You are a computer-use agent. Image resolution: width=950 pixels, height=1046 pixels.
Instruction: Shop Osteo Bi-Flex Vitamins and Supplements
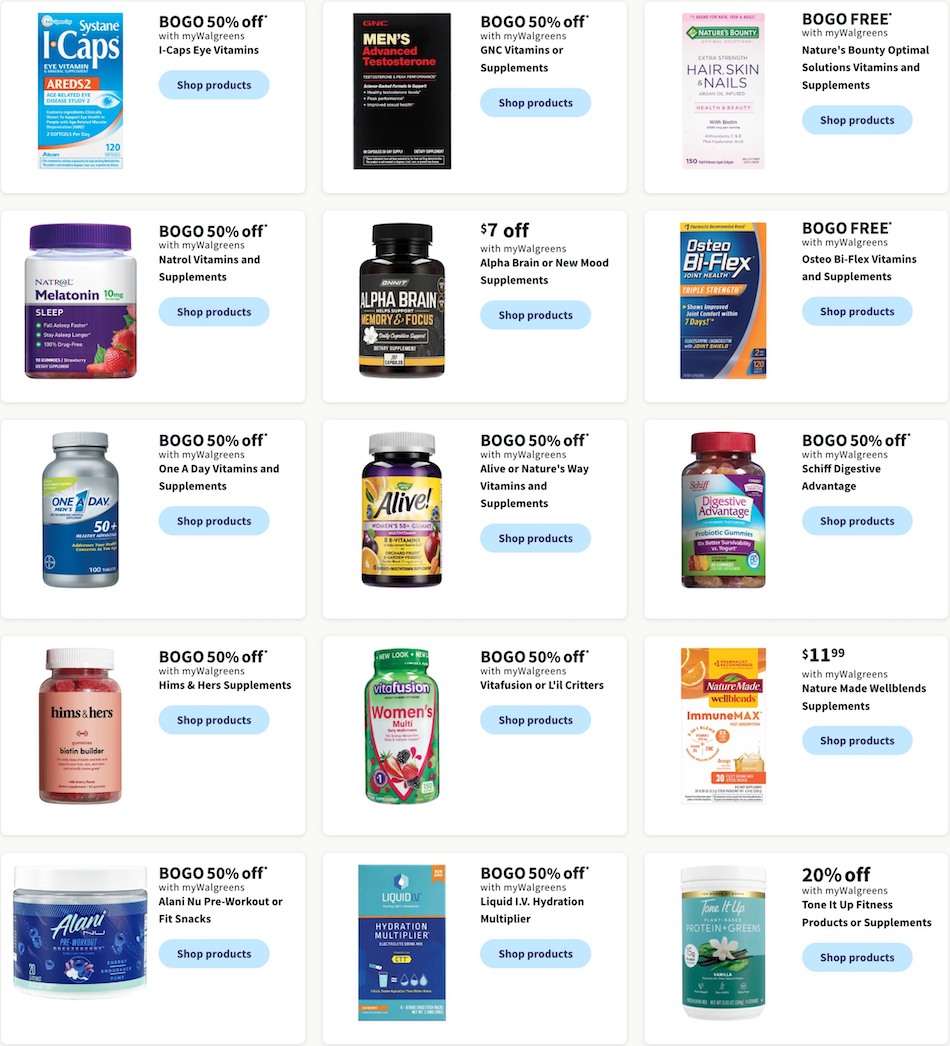(x=857, y=311)
